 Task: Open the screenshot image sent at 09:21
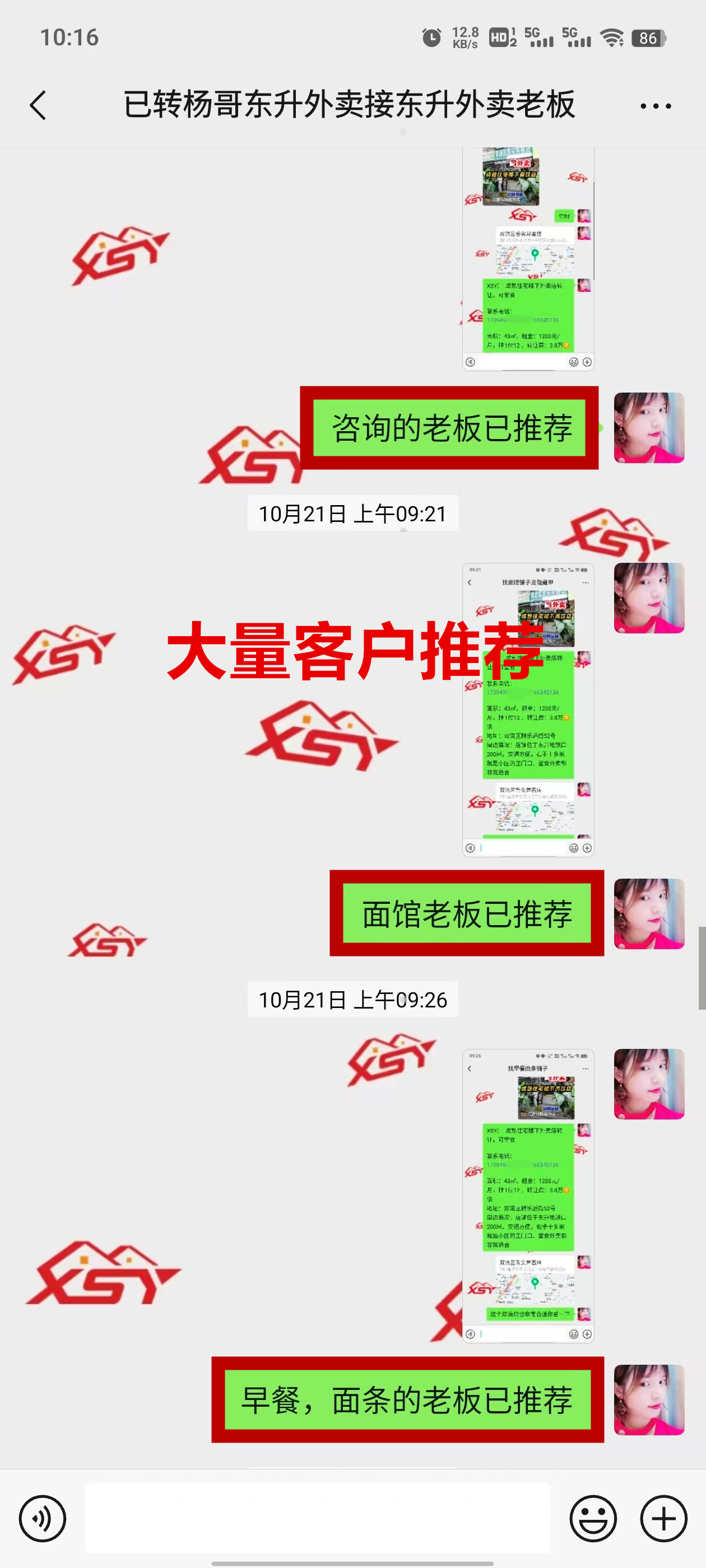[x=527, y=710]
